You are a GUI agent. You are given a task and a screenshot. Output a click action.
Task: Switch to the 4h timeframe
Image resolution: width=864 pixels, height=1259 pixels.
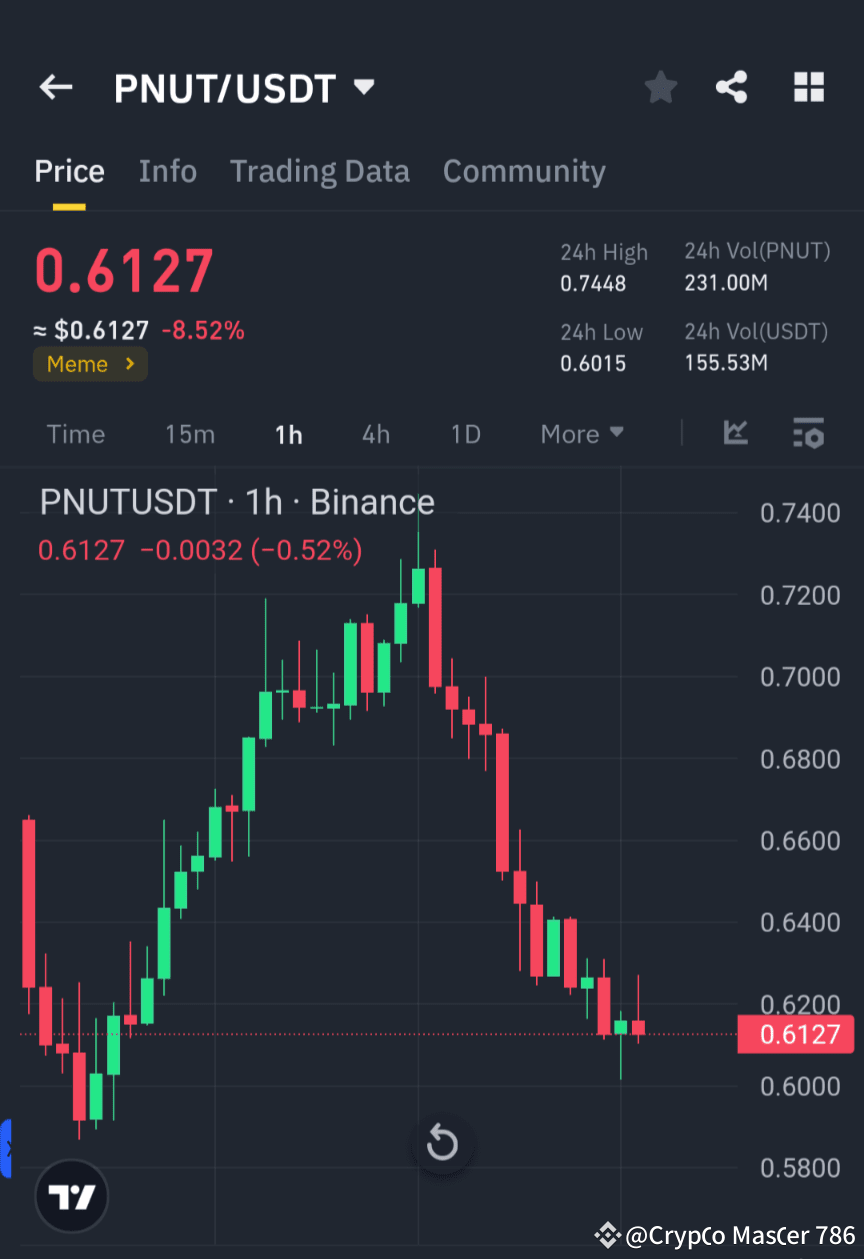pyautogui.click(x=376, y=434)
